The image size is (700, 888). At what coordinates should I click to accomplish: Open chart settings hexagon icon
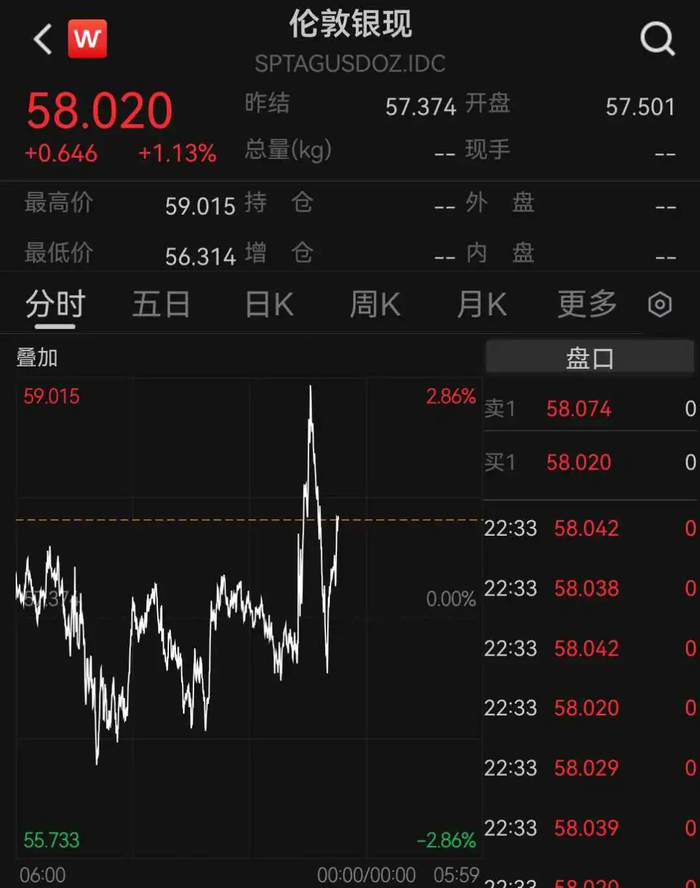pos(660,305)
